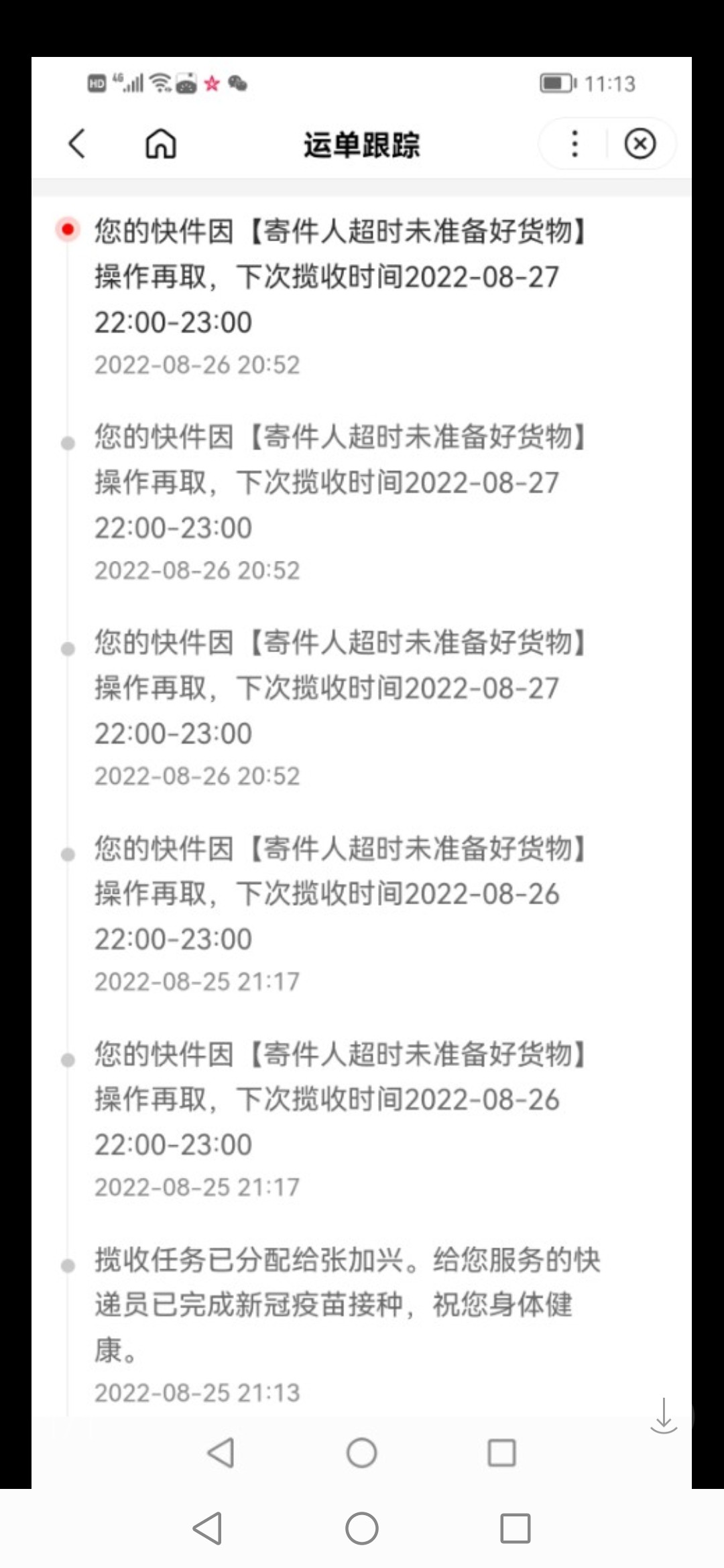Image resolution: width=724 pixels, height=1568 pixels.
Task: Go back using the header arrow
Action: [x=77, y=143]
